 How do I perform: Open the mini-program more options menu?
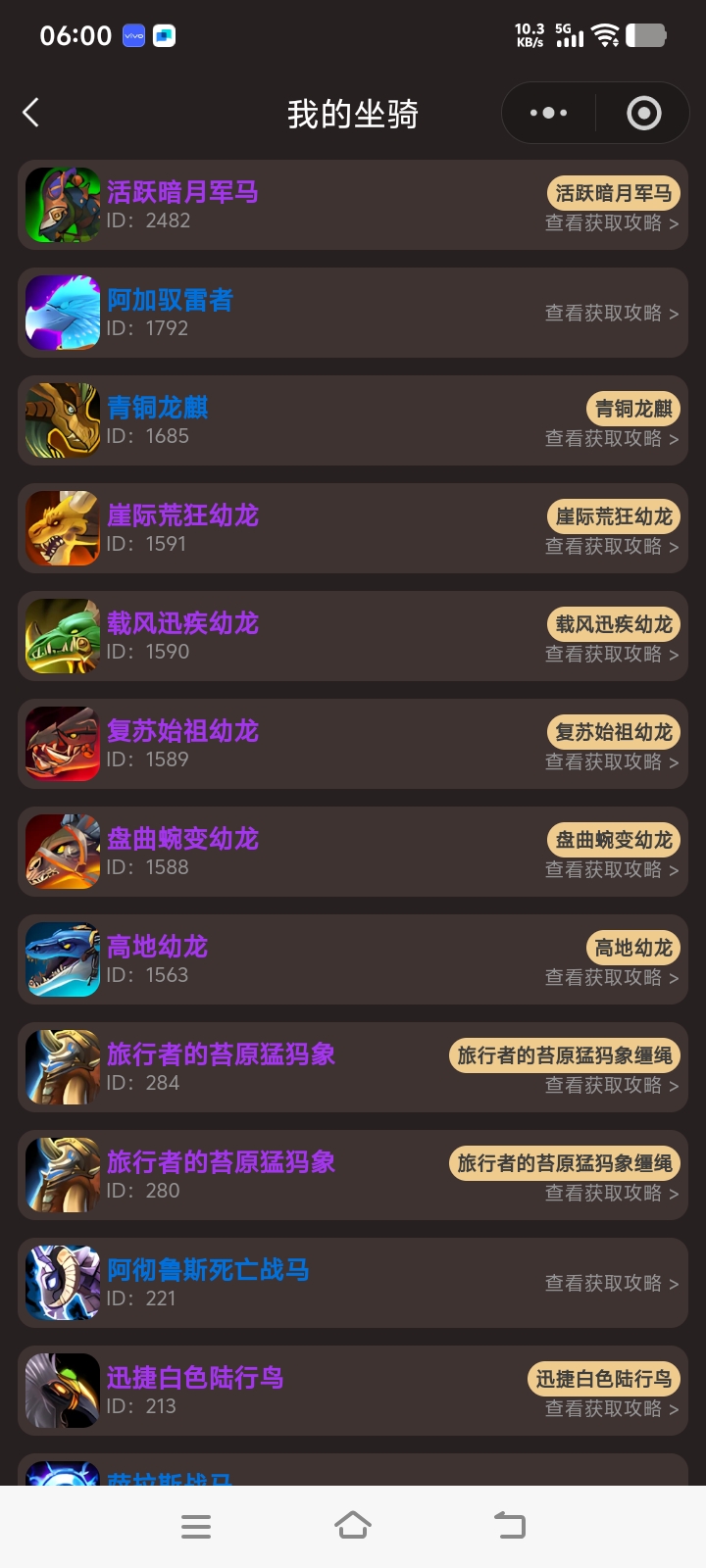[x=546, y=113]
